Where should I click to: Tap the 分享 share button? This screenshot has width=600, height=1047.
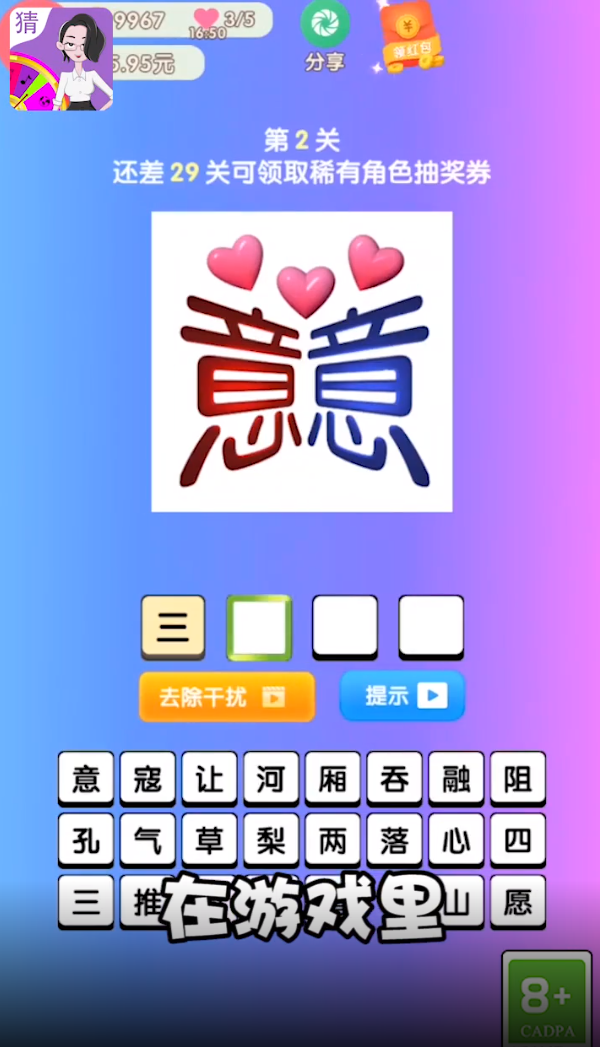pos(325,35)
